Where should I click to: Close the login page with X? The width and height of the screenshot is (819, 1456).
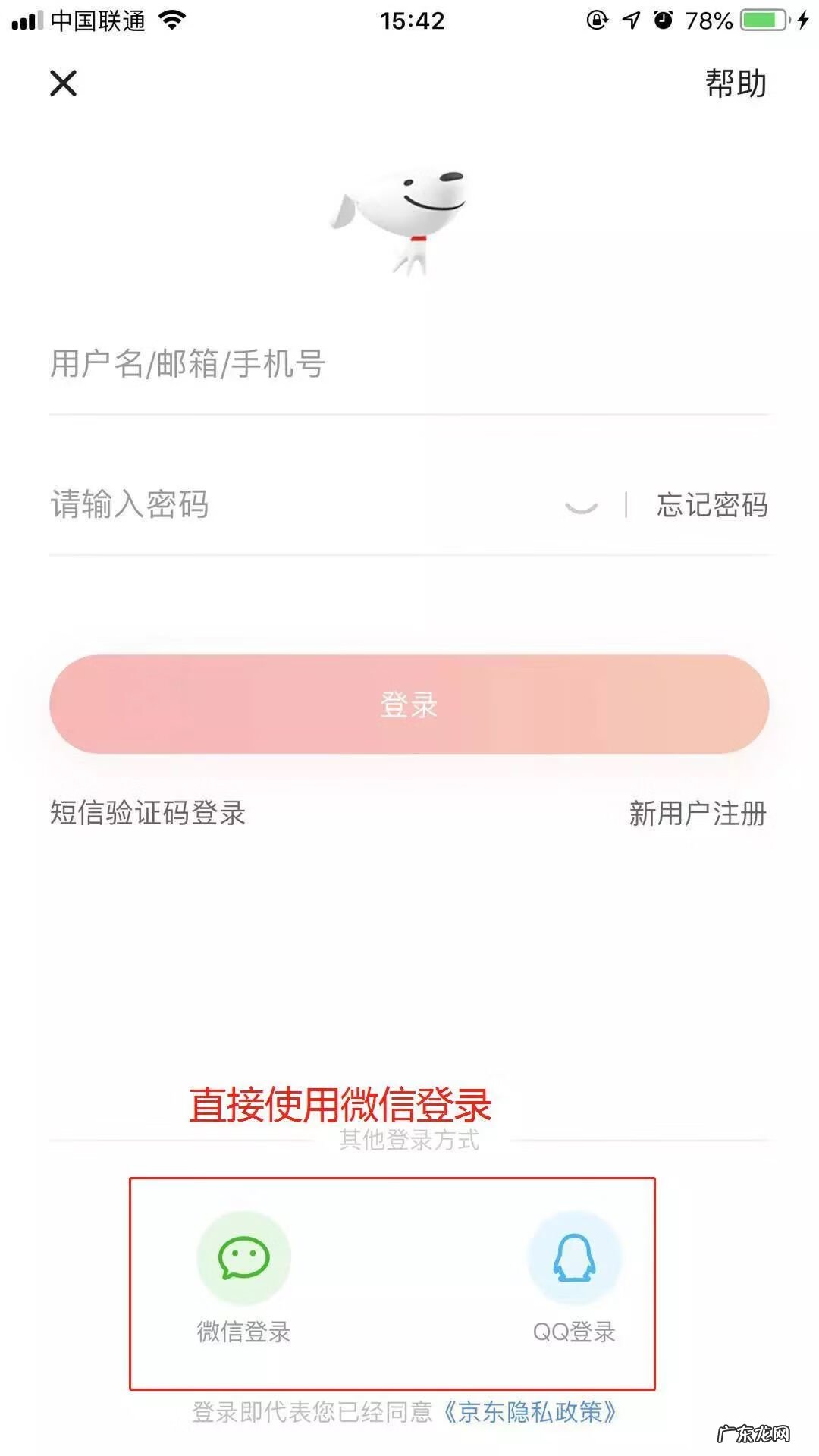(64, 84)
